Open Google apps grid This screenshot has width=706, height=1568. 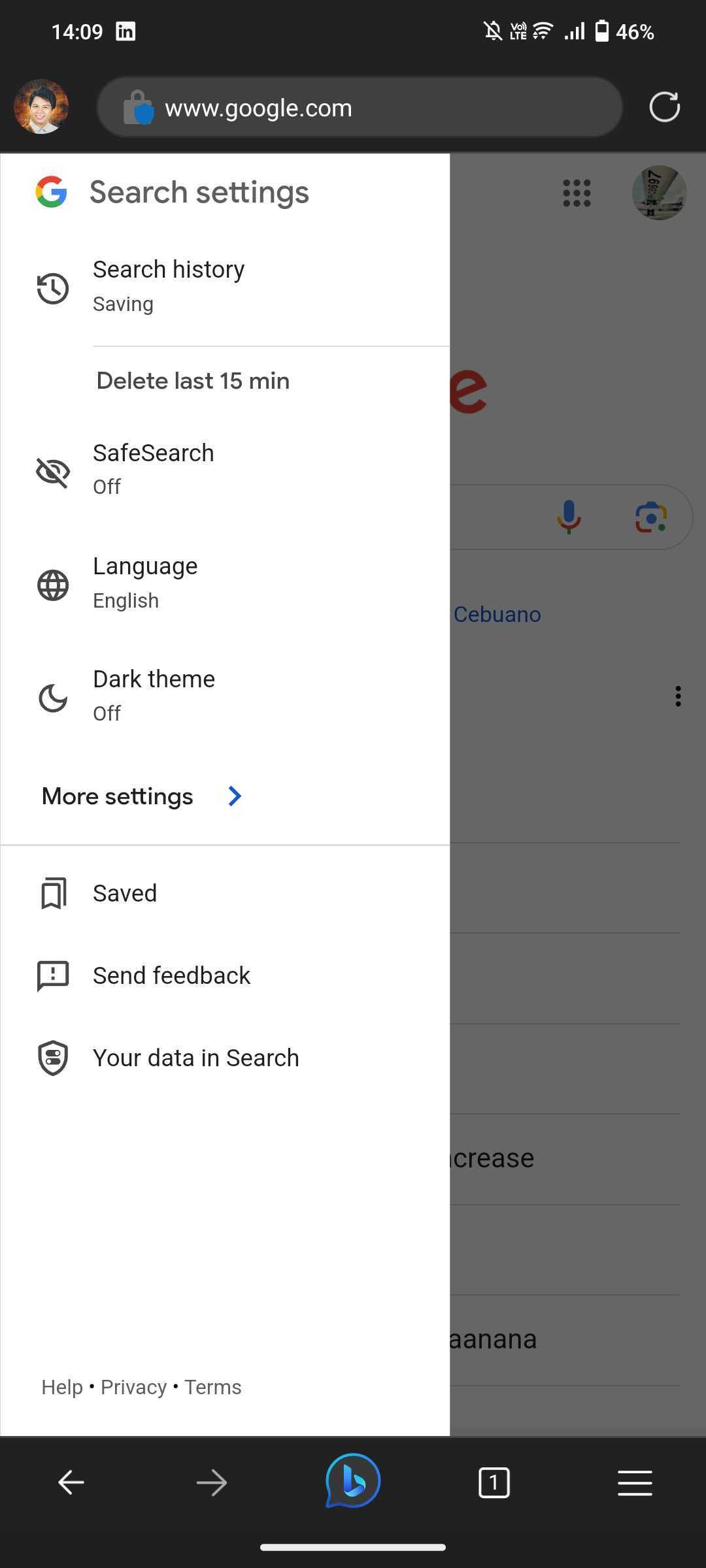click(577, 193)
